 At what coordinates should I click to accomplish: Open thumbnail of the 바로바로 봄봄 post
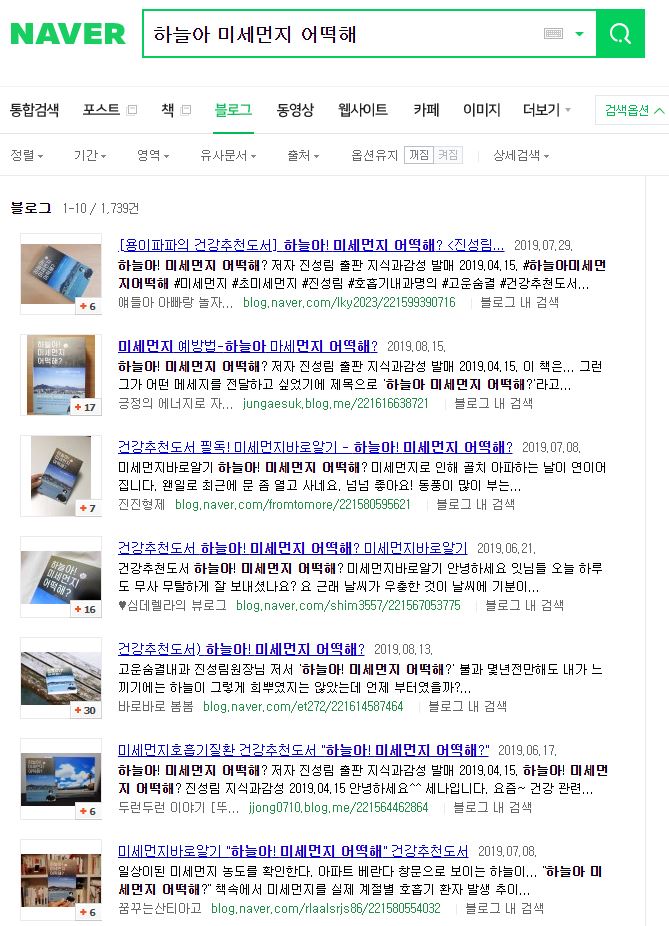(x=61, y=678)
